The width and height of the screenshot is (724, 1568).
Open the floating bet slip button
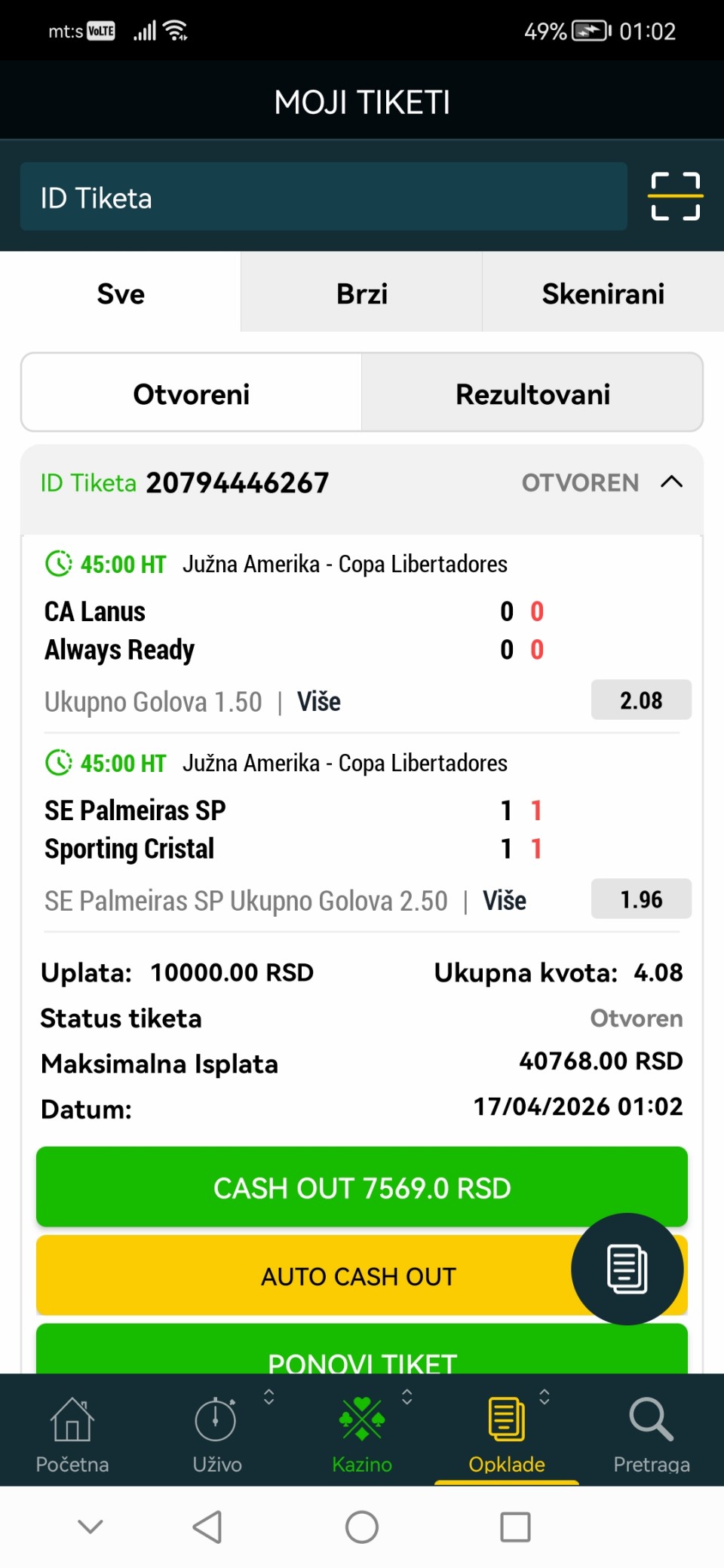tap(627, 1269)
